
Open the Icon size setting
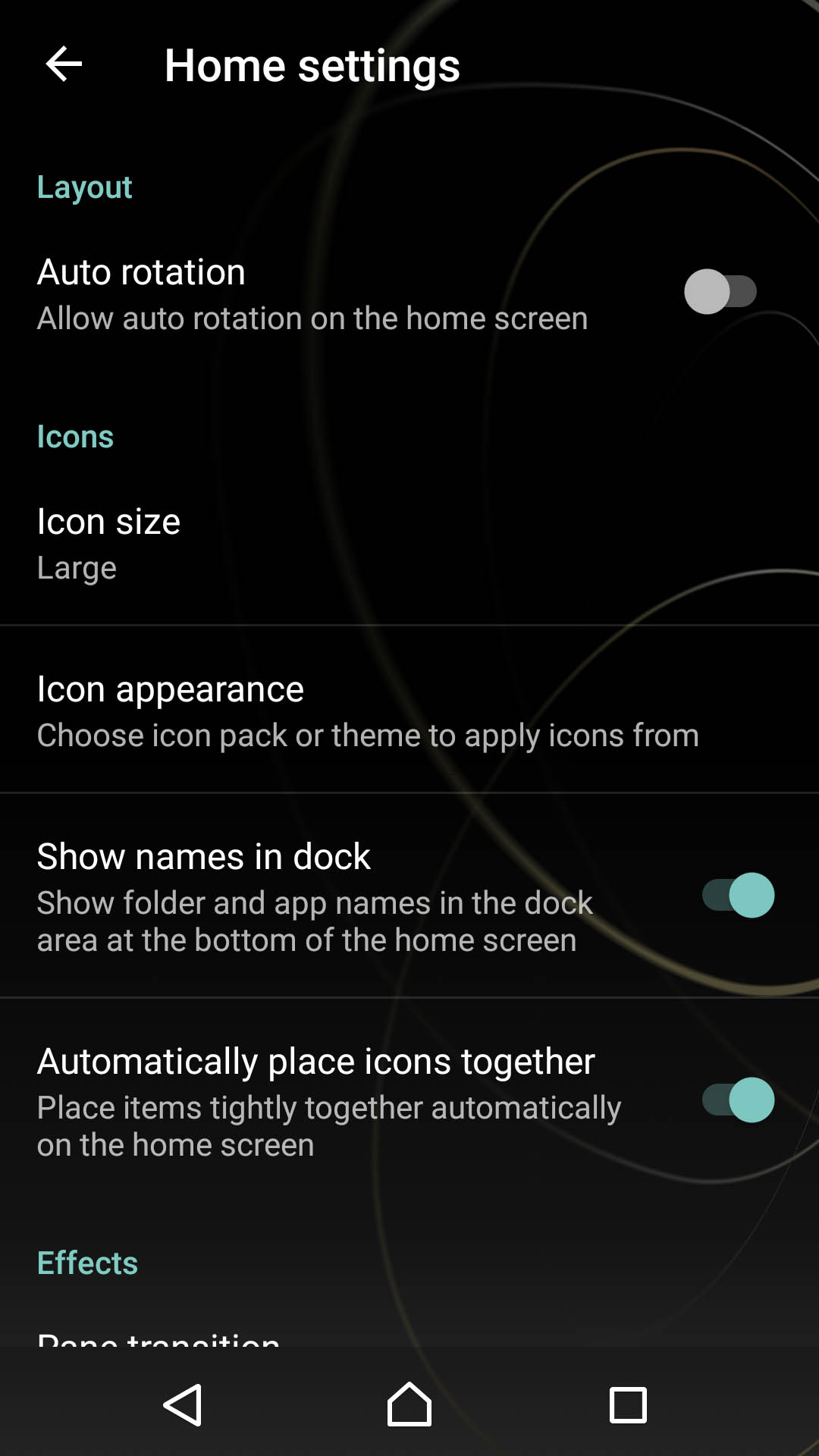tap(409, 543)
